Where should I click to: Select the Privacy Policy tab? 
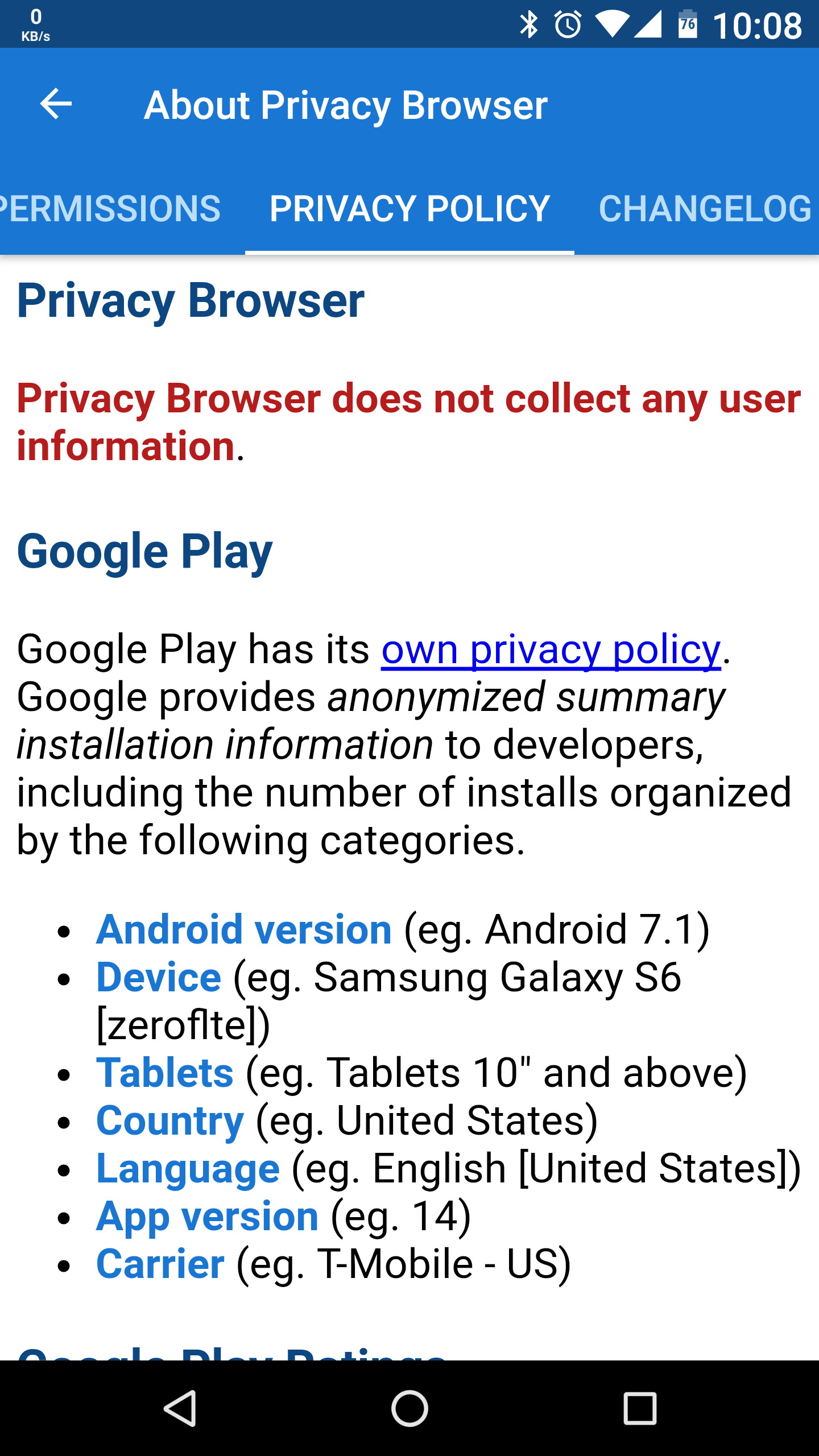click(409, 208)
